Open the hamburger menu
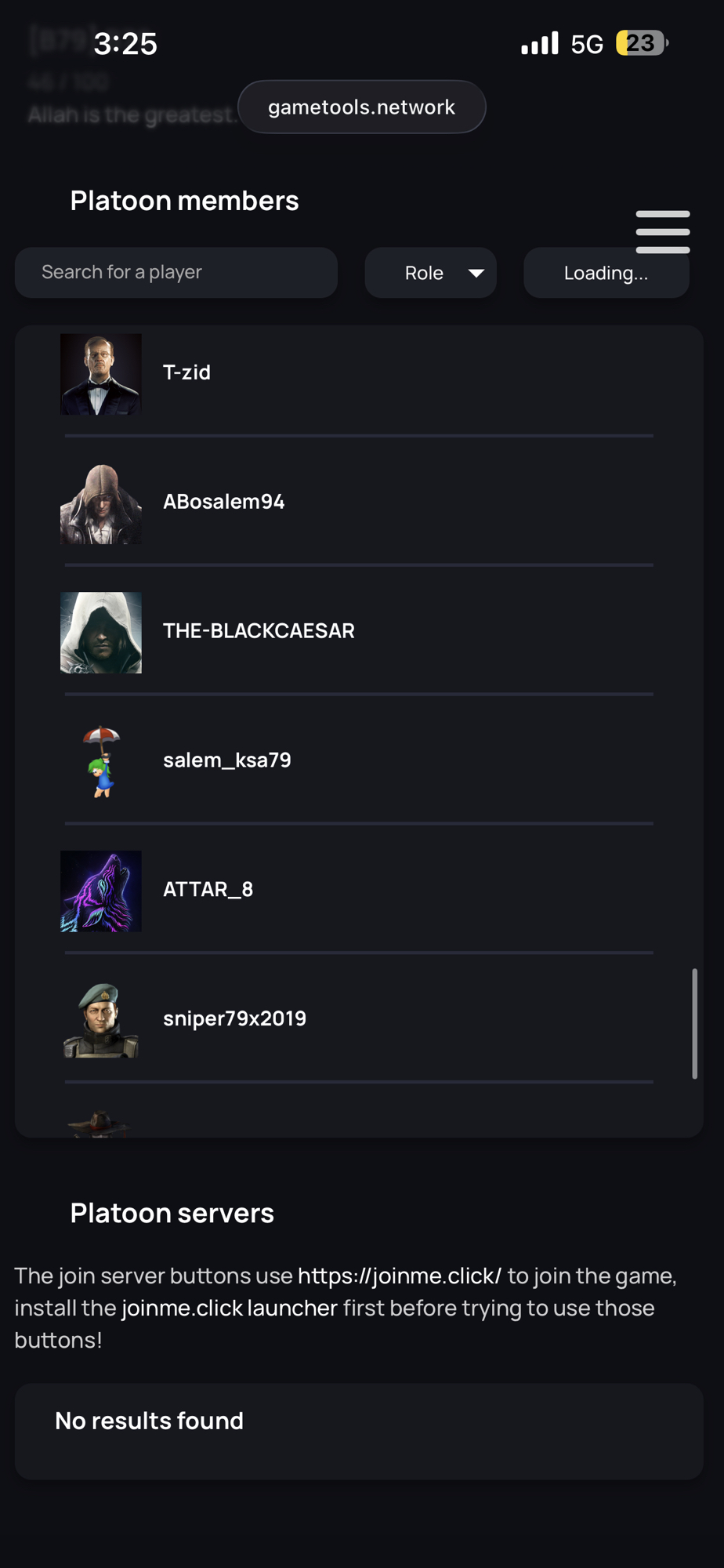This screenshot has width=724, height=1568. click(x=662, y=231)
